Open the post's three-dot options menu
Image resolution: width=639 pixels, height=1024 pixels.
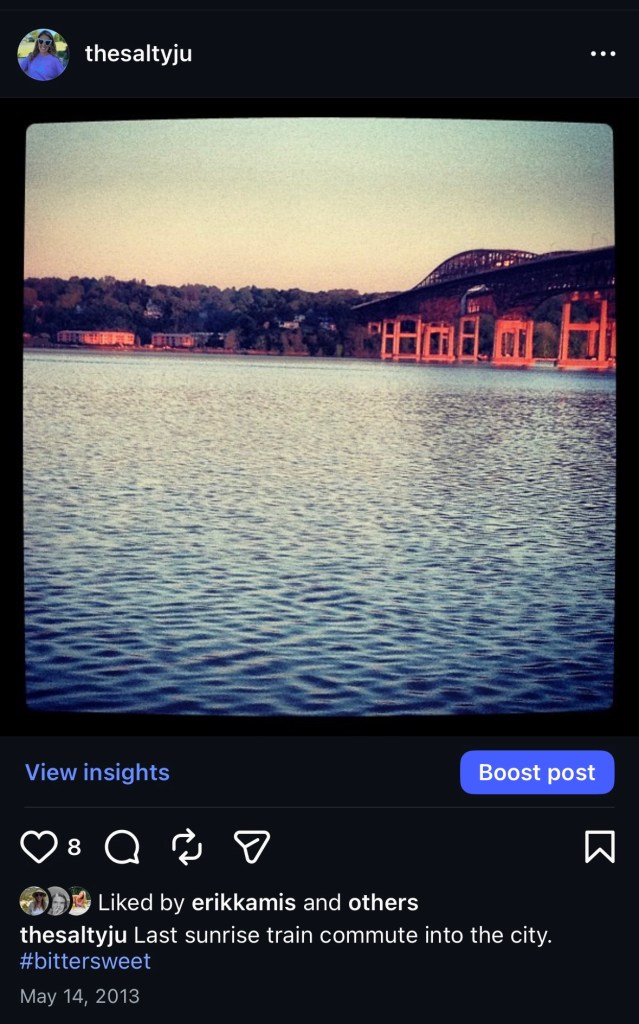tap(603, 54)
